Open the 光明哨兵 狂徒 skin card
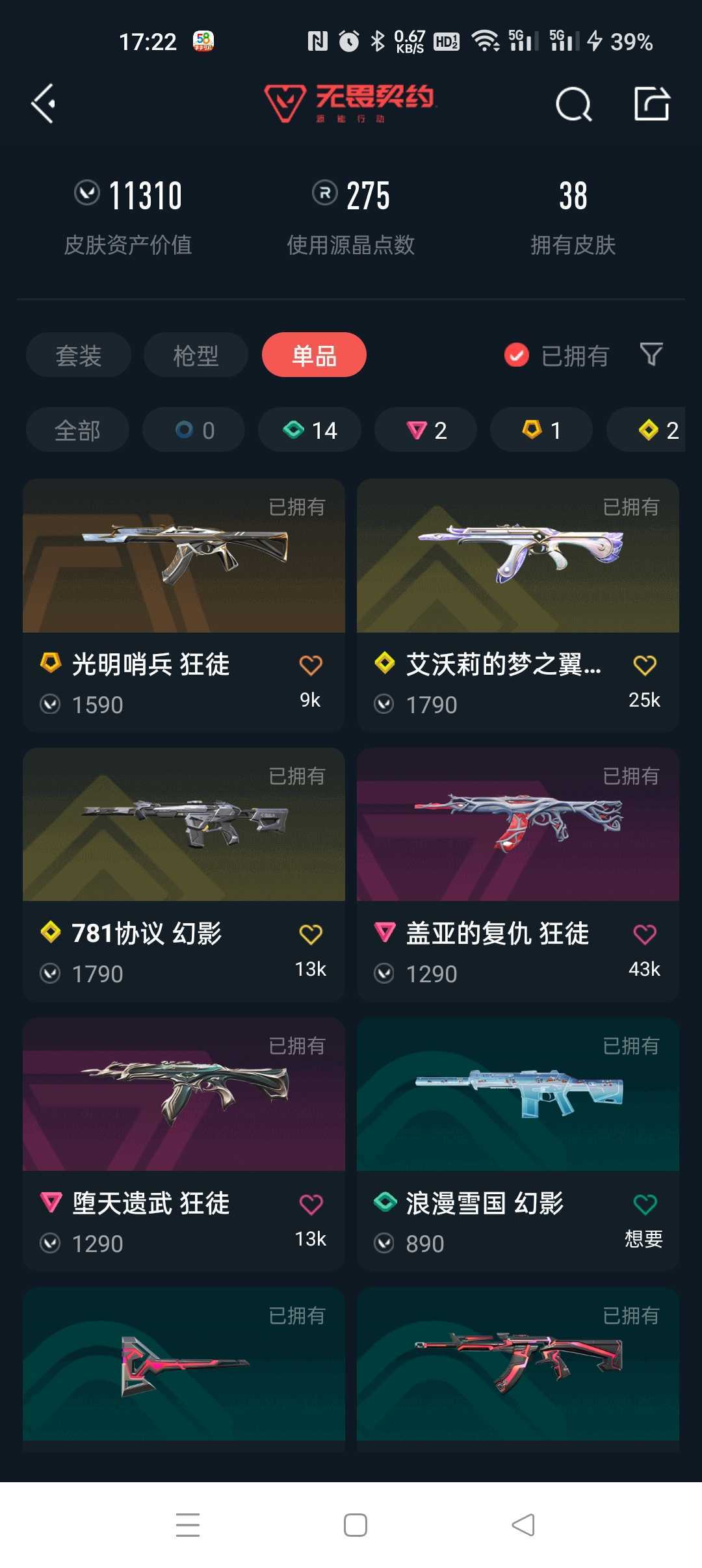 point(184,605)
